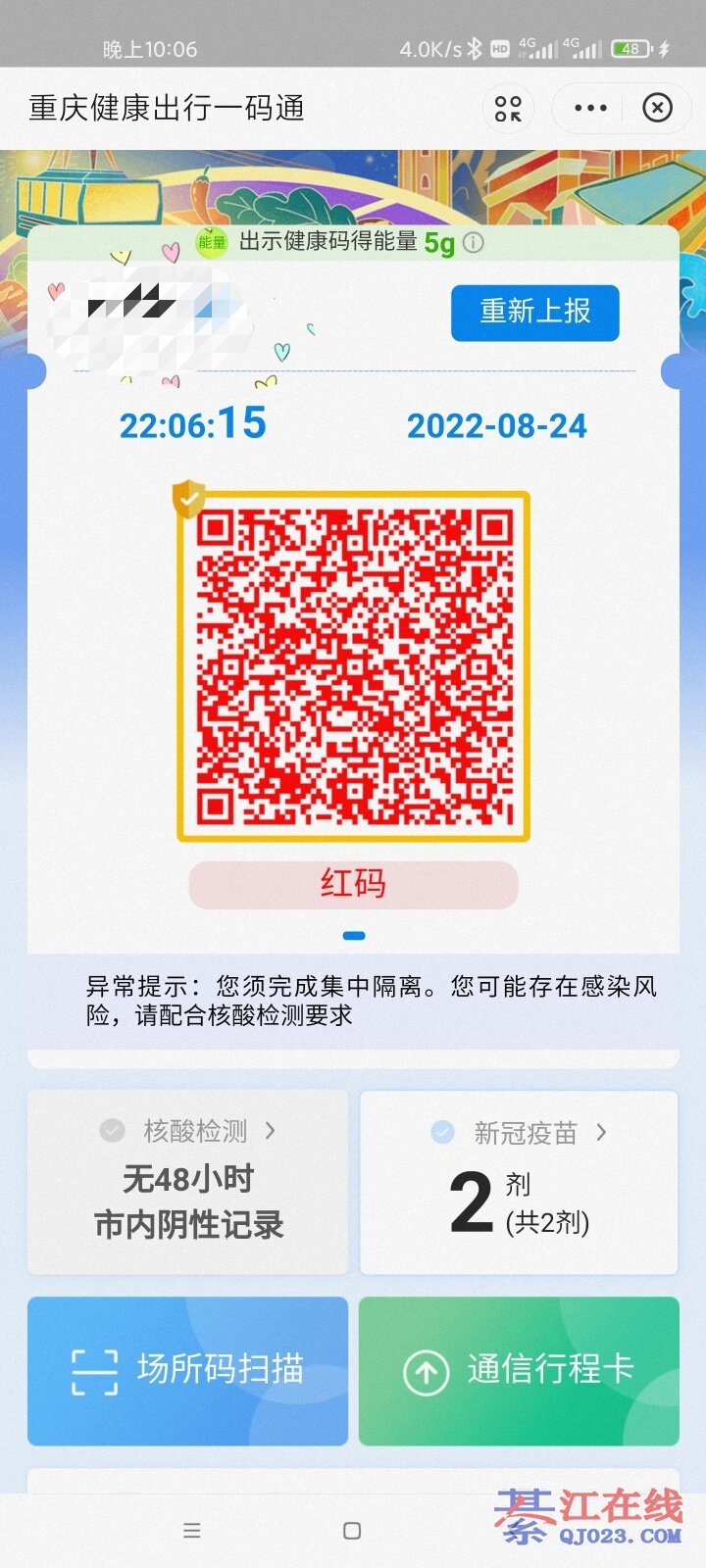Open 通信行程卡
Viewport: 706px width, 1568px height.
tap(519, 1370)
